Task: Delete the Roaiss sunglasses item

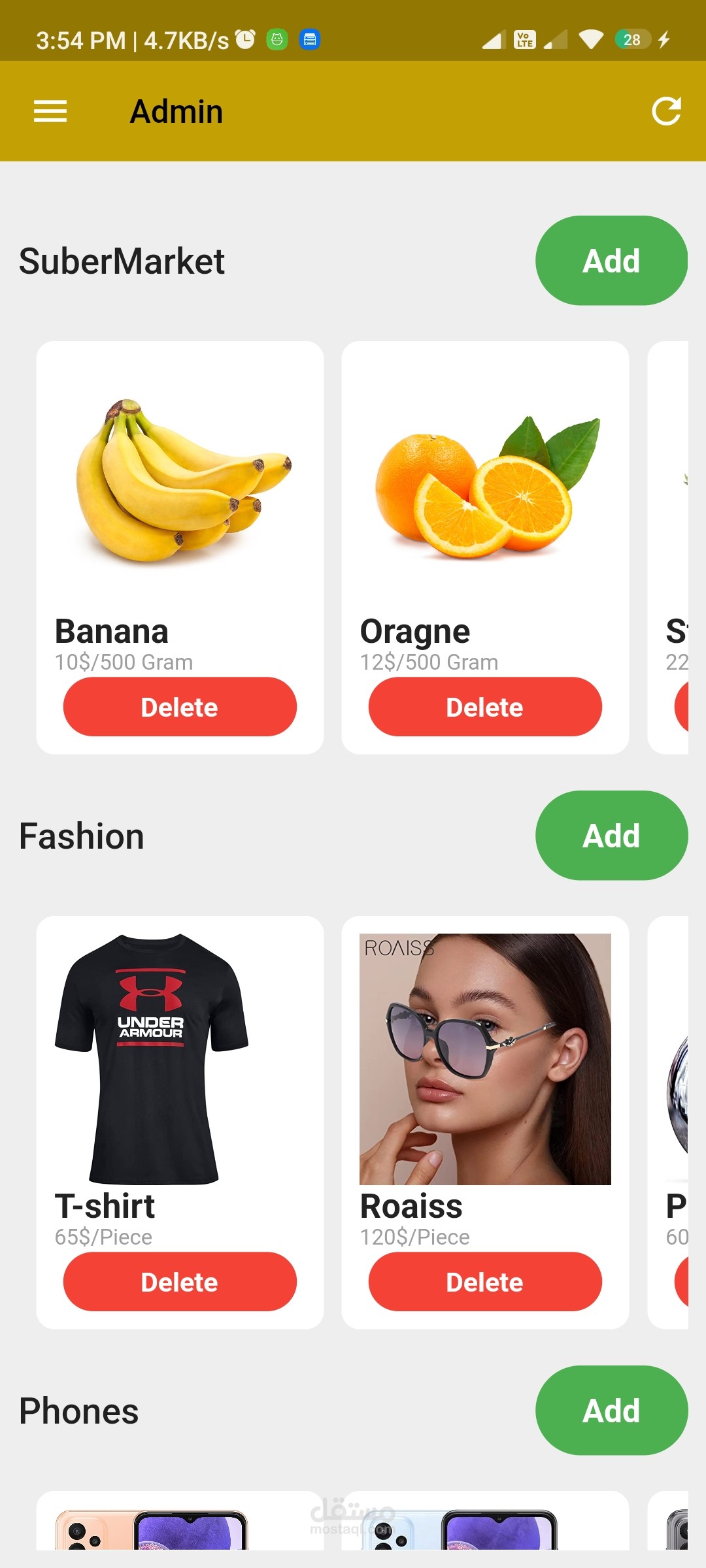Action: tap(485, 1282)
